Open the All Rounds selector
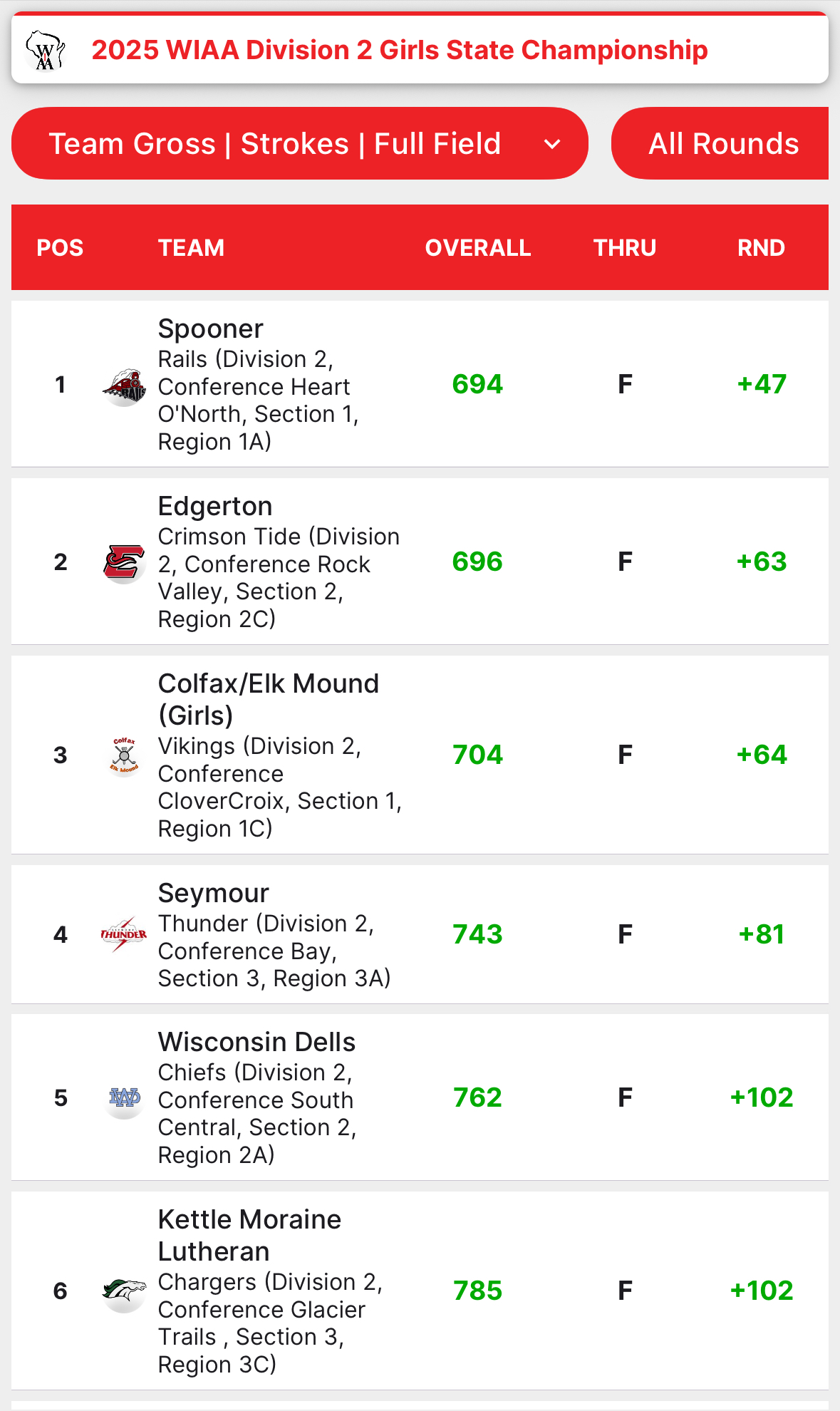The image size is (840, 1411). click(x=722, y=143)
